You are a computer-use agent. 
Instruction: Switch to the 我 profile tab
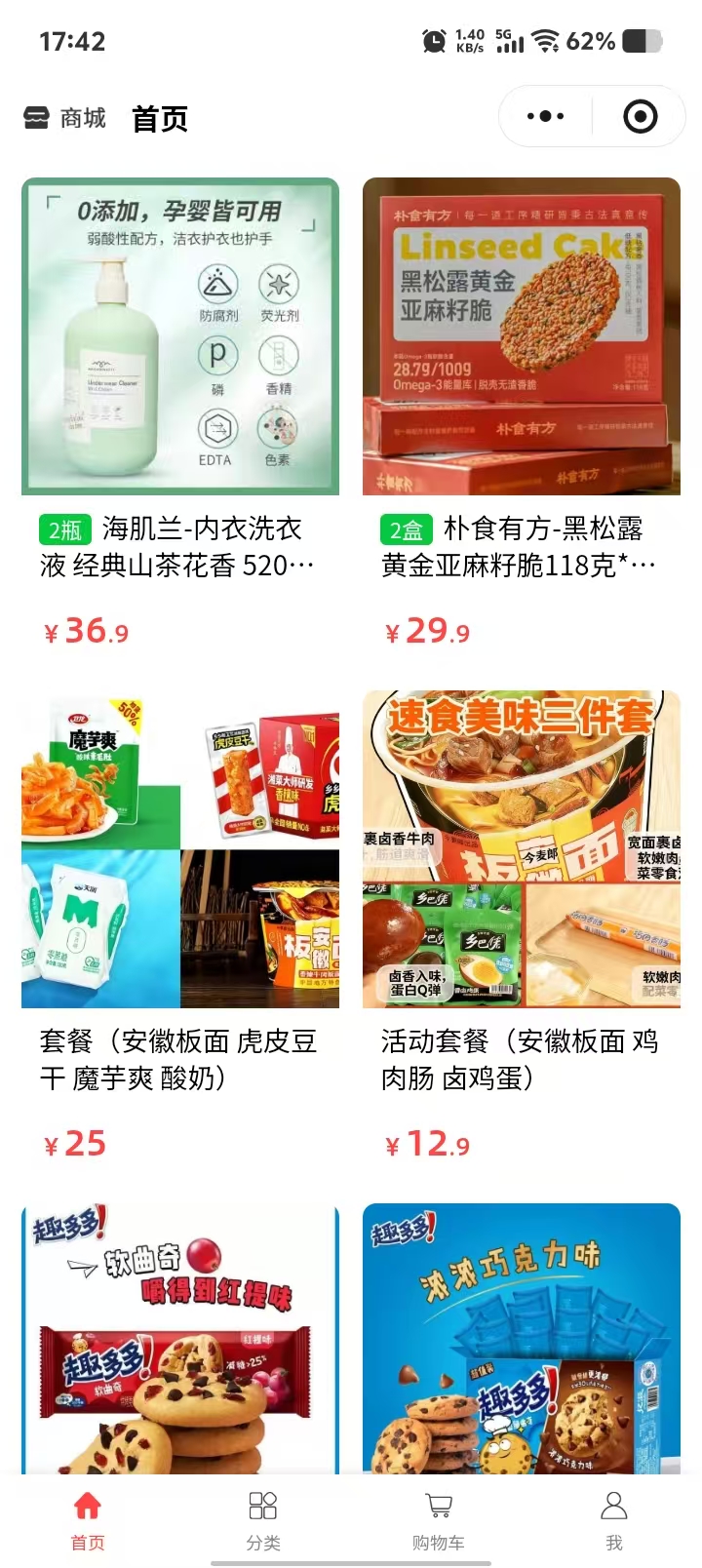(x=614, y=1519)
